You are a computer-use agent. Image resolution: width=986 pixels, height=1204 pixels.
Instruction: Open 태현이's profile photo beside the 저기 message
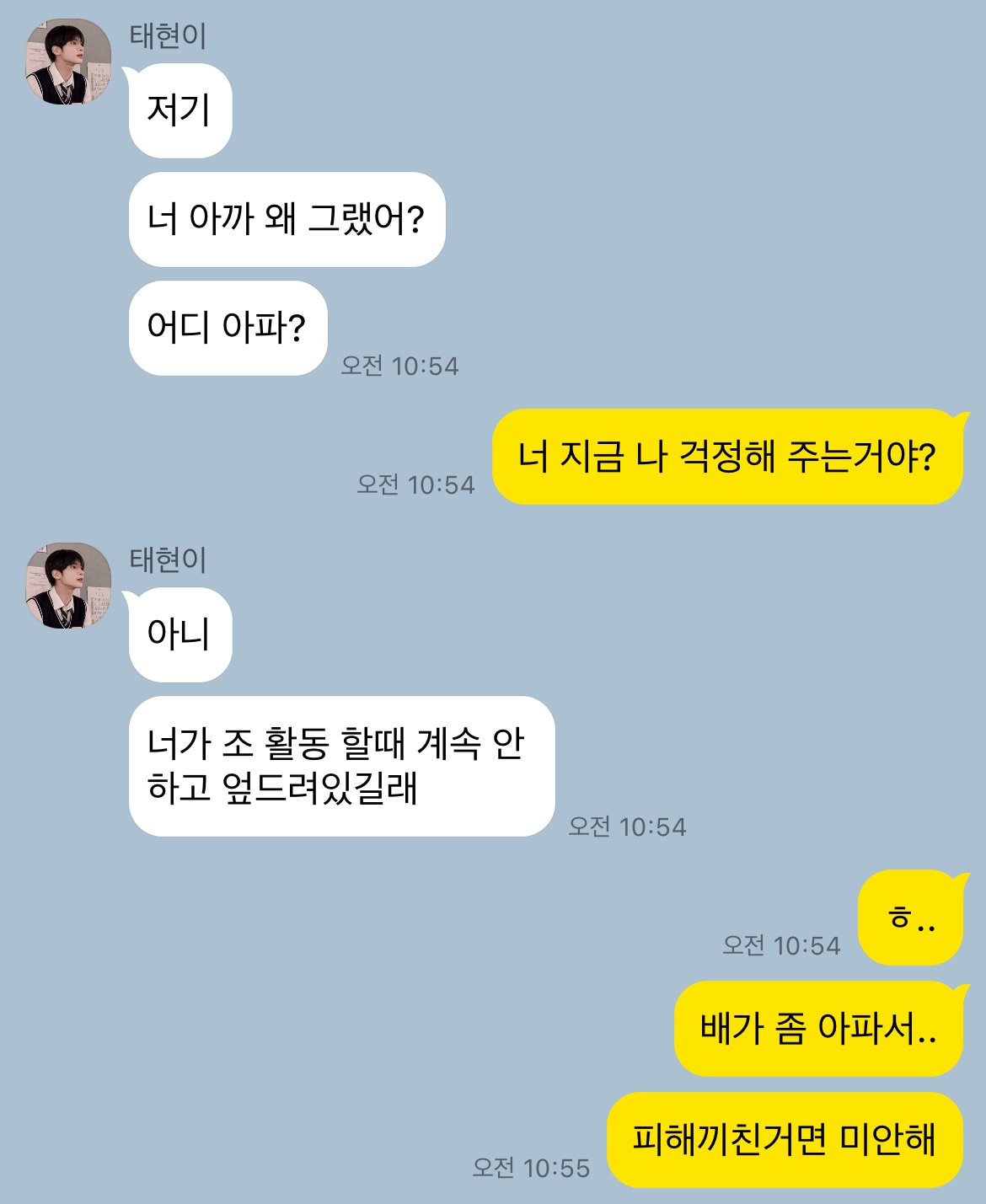click(68, 63)
